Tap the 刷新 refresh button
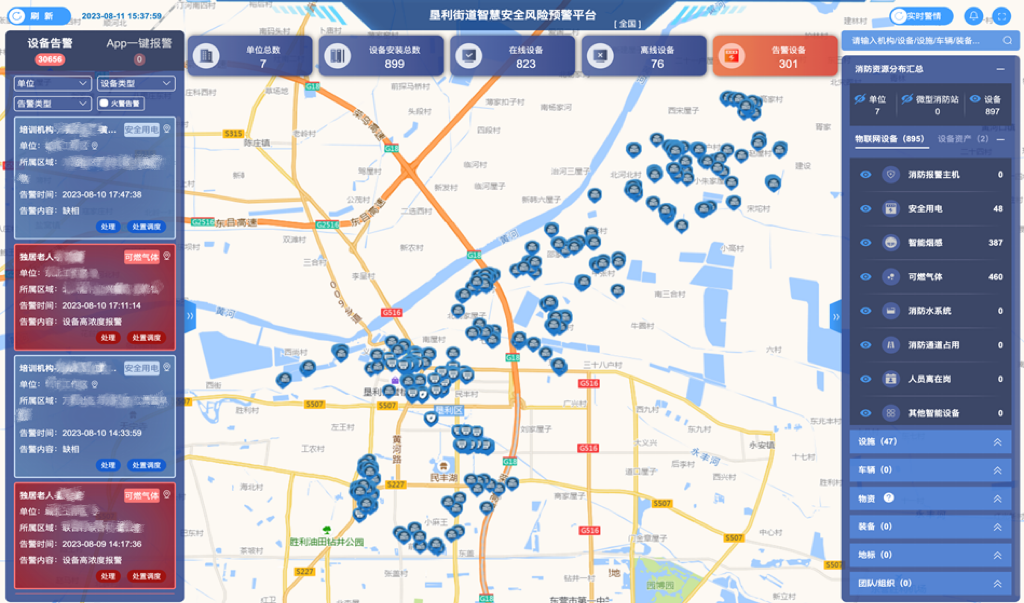The width and height of the screenshot is (1024, 603). click(x=37, y=16)
